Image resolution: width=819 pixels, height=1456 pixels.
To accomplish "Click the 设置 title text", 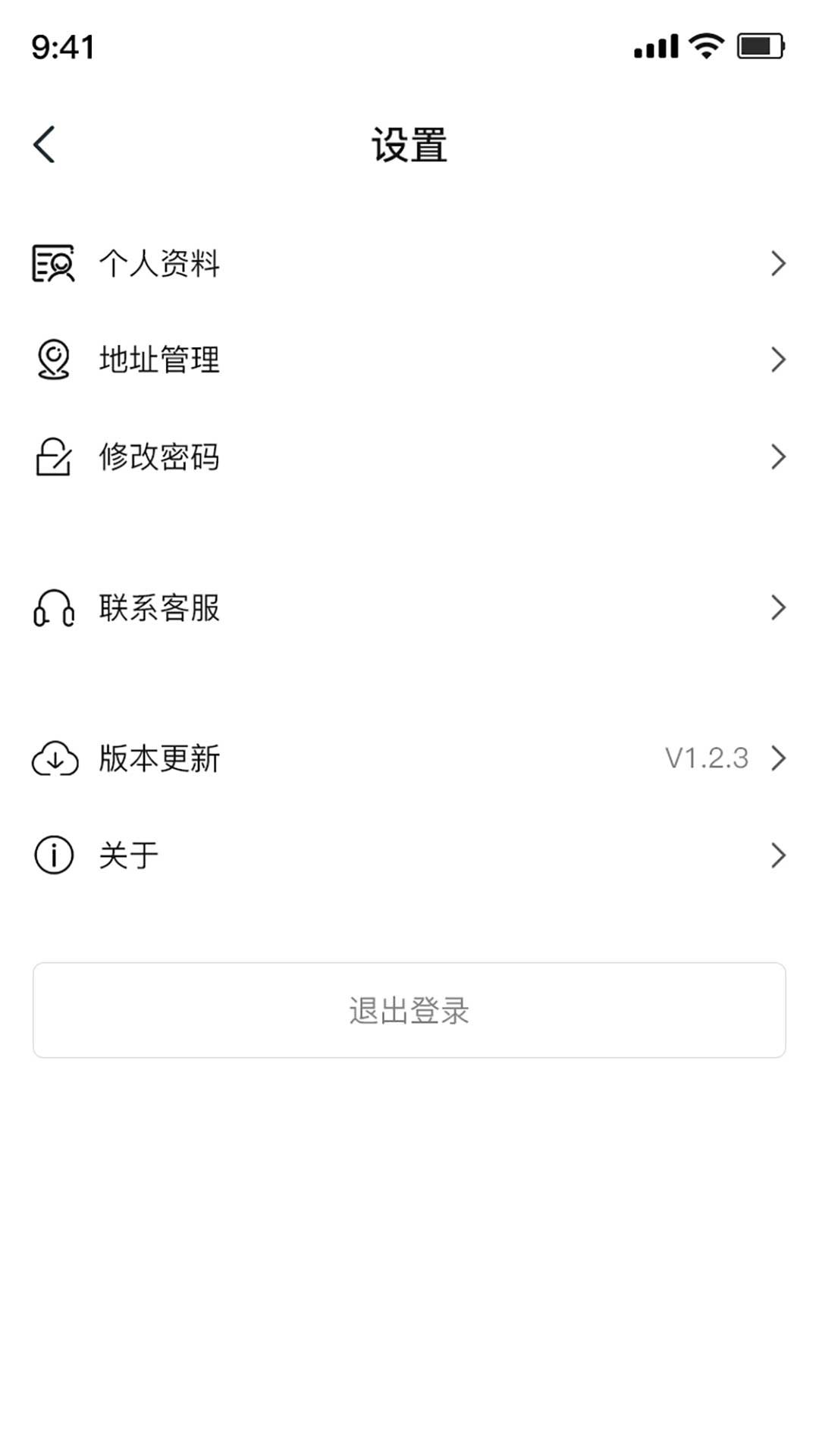I will coord(409,146).
